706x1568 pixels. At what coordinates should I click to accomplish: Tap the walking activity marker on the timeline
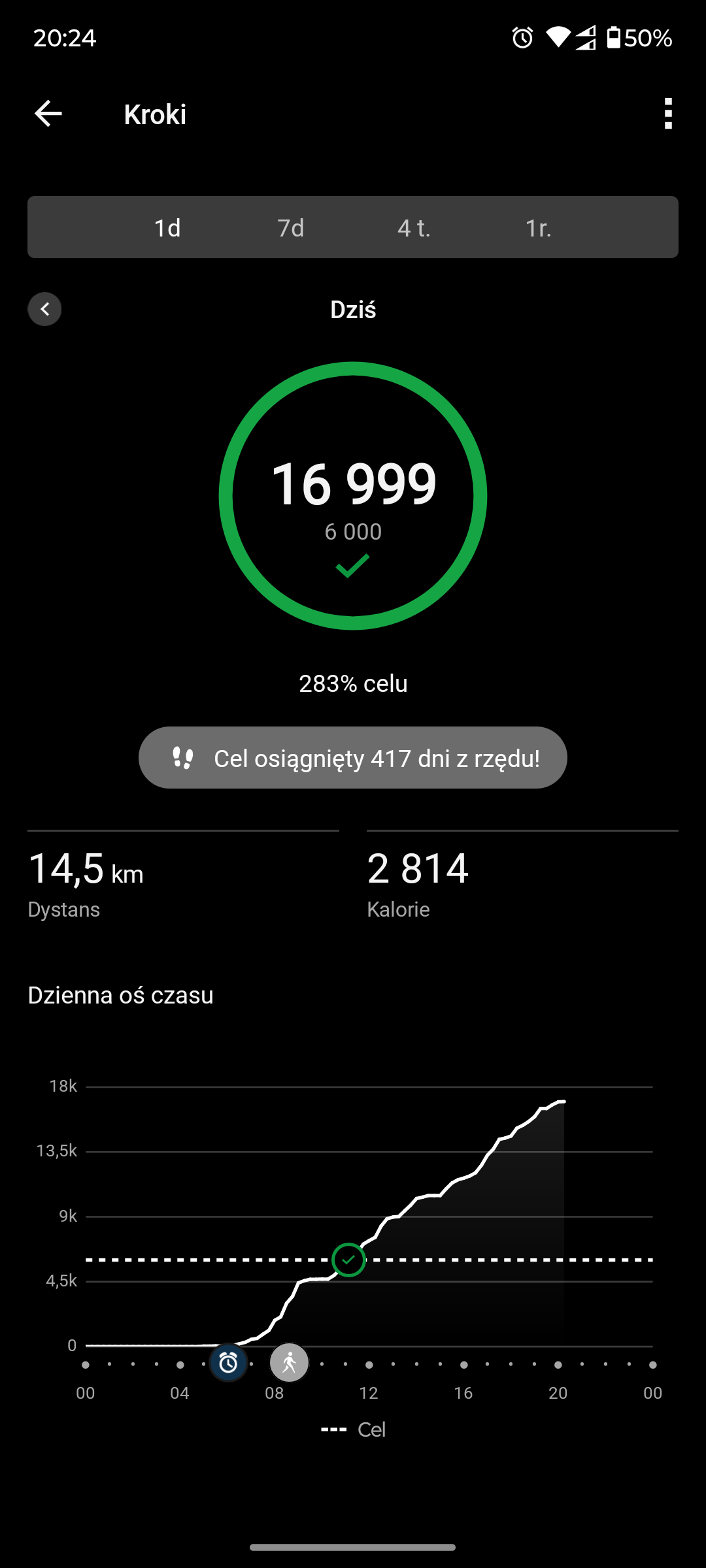click(x=289, y=1363)
